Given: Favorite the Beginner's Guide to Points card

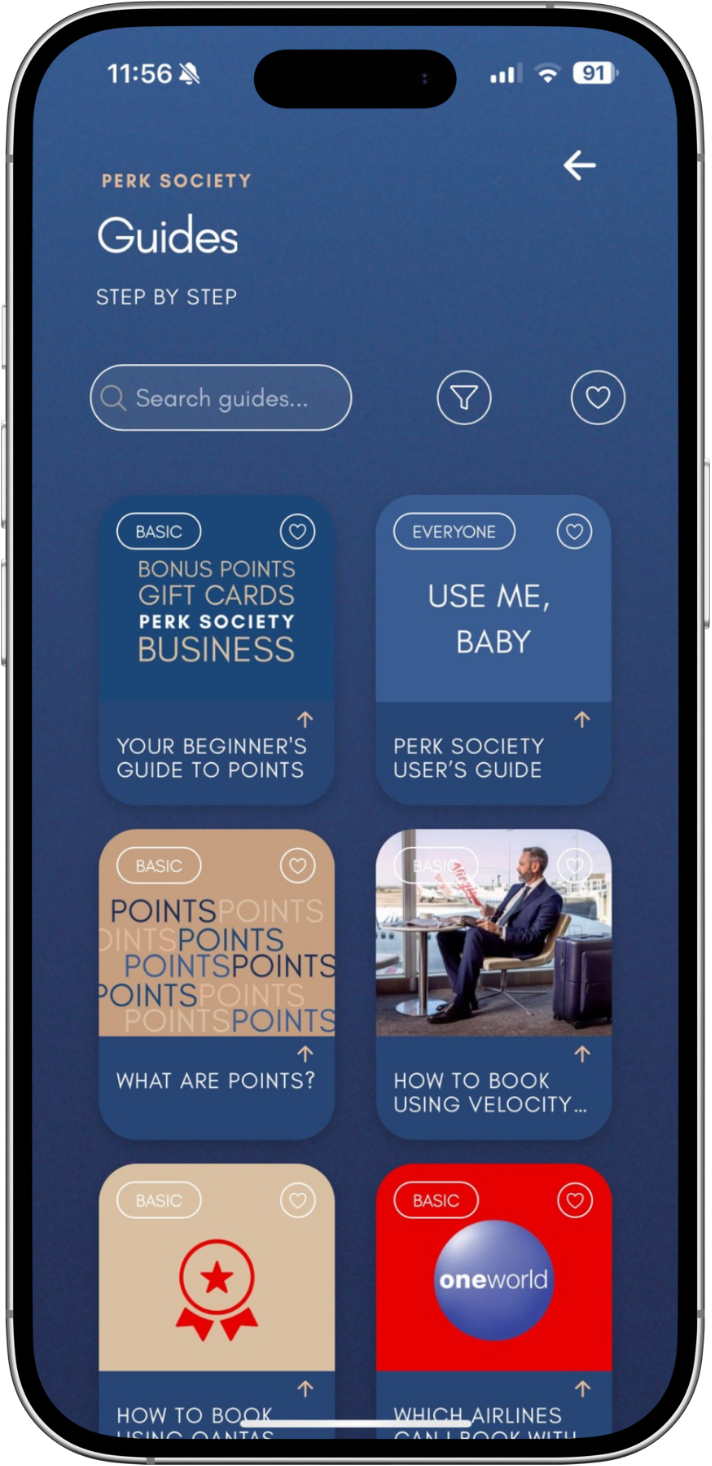Looking at the screenshot, I should coord(297,532).
